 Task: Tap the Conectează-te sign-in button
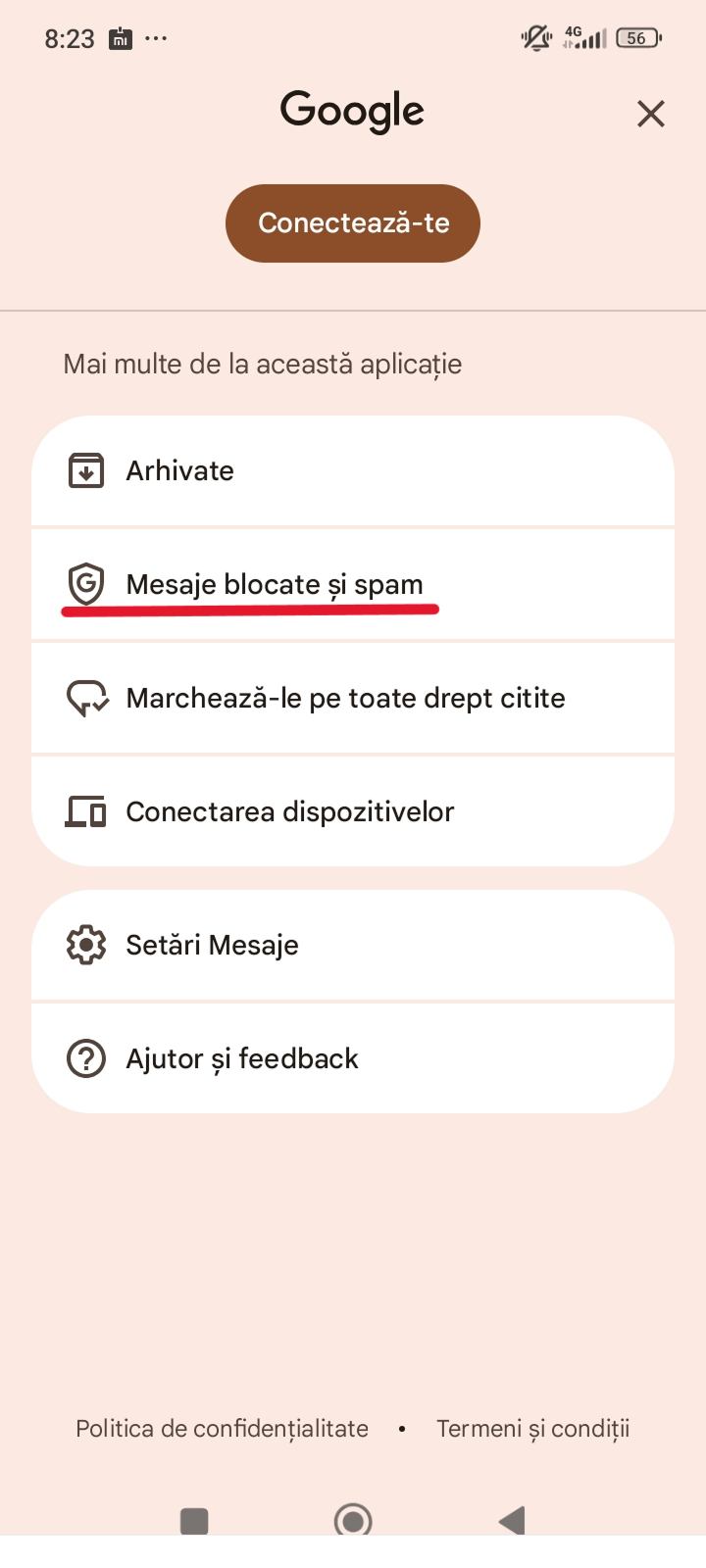(x=353, y=223)
